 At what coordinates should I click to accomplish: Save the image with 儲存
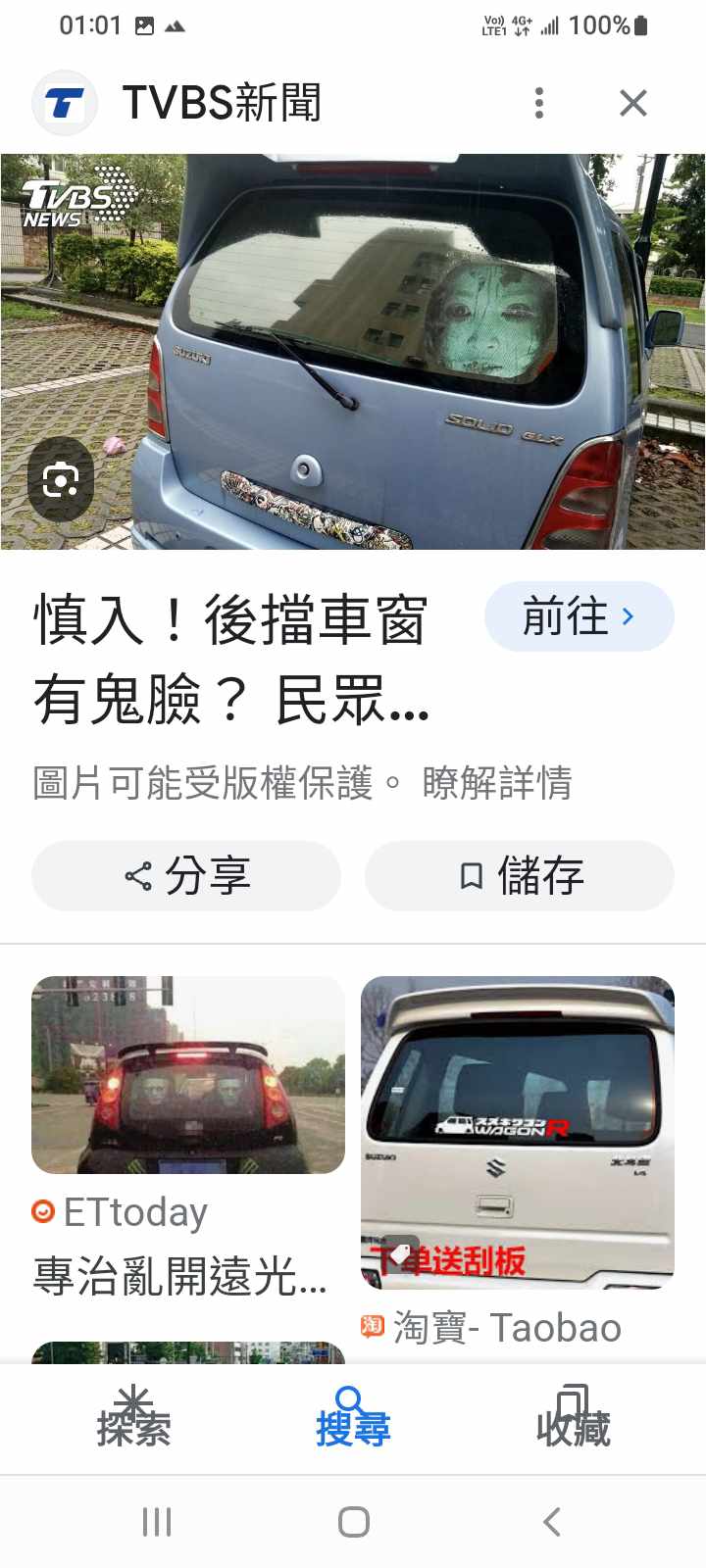(520, 875)
